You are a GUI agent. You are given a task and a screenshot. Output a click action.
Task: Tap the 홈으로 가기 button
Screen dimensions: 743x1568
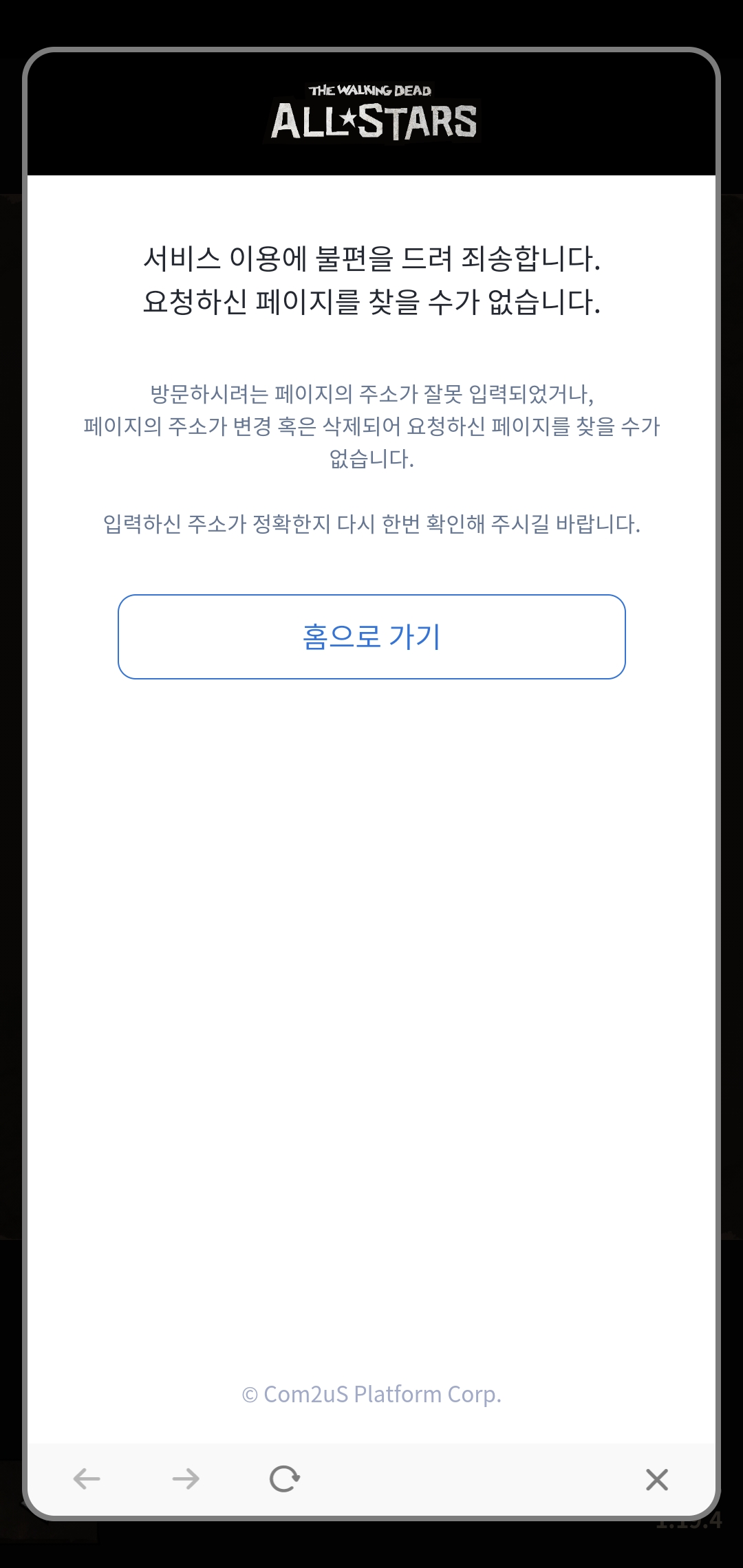(x=371, y=636)
